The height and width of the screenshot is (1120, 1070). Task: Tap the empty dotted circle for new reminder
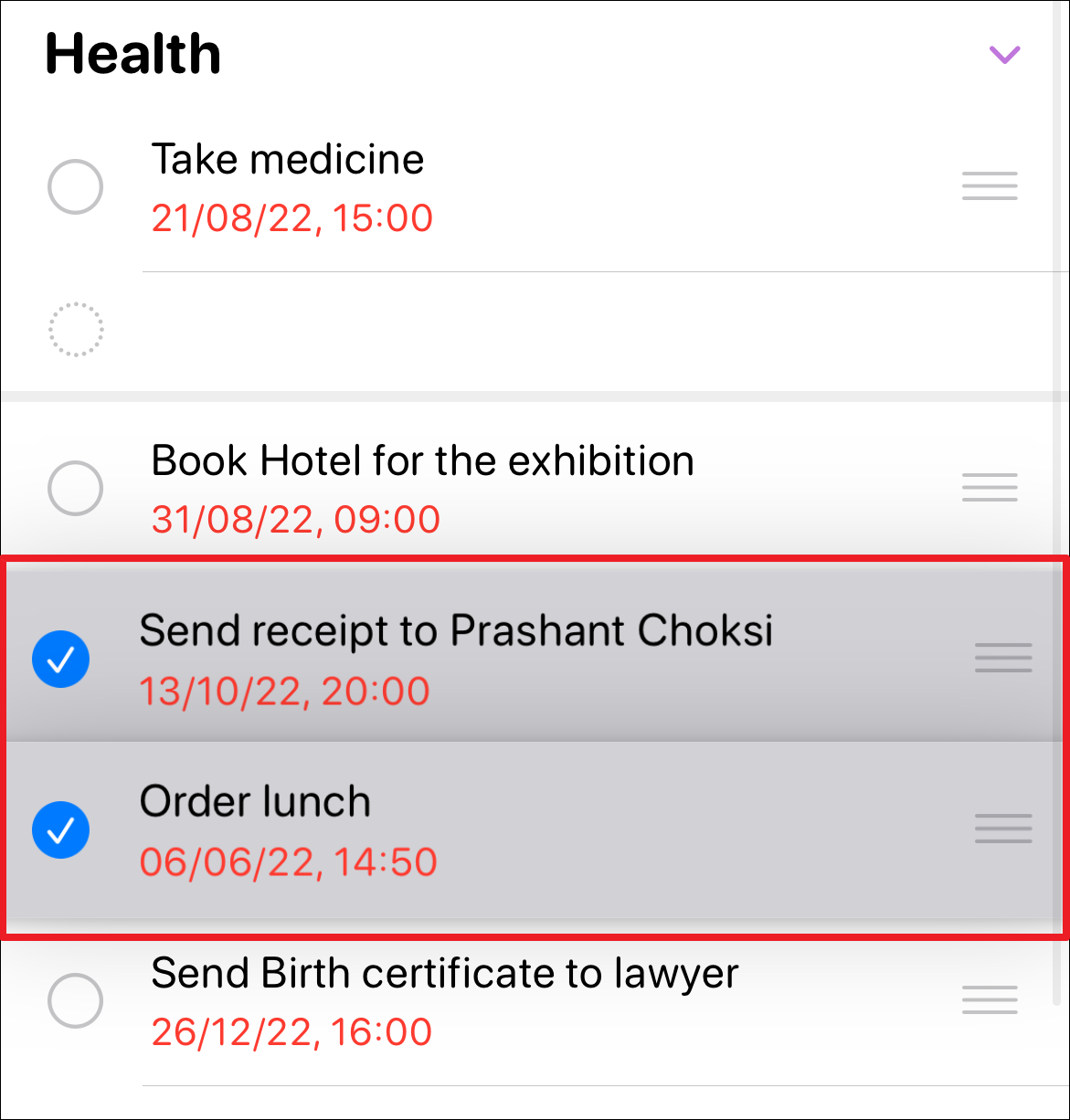click(x=75, y=330)
